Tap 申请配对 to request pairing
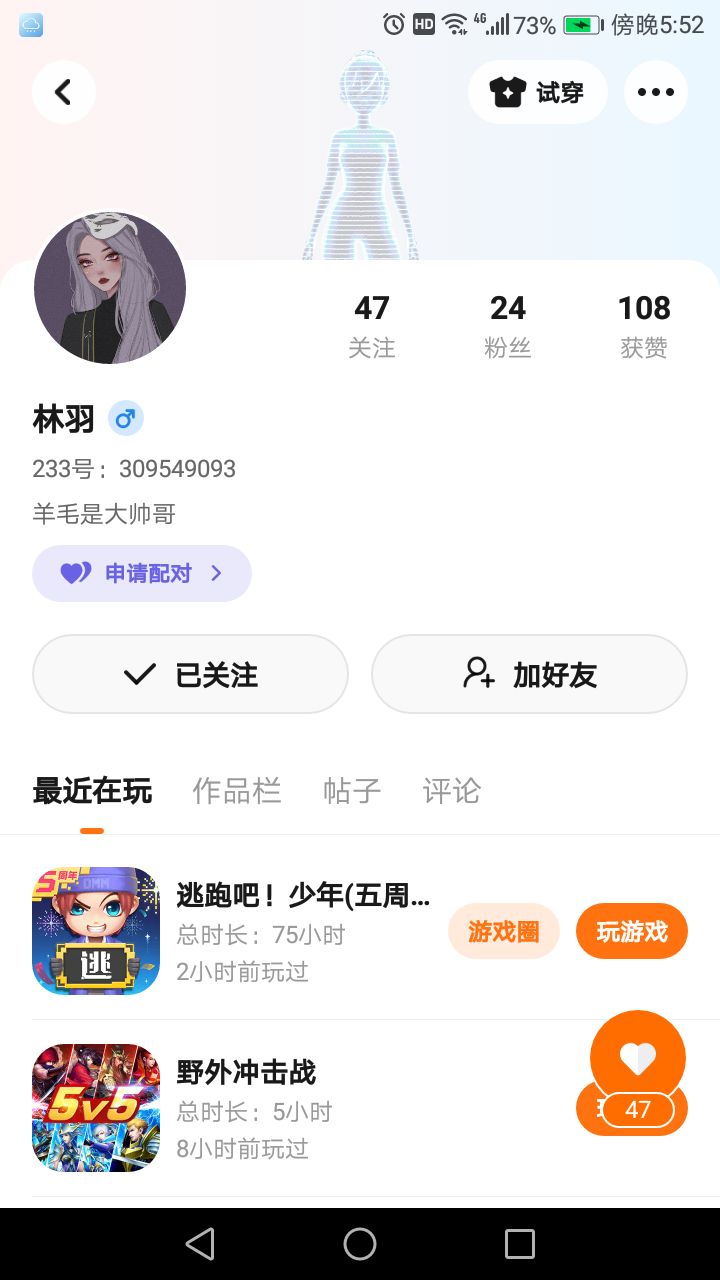This screenshot has width=720, height=1280. click(142, 573)
